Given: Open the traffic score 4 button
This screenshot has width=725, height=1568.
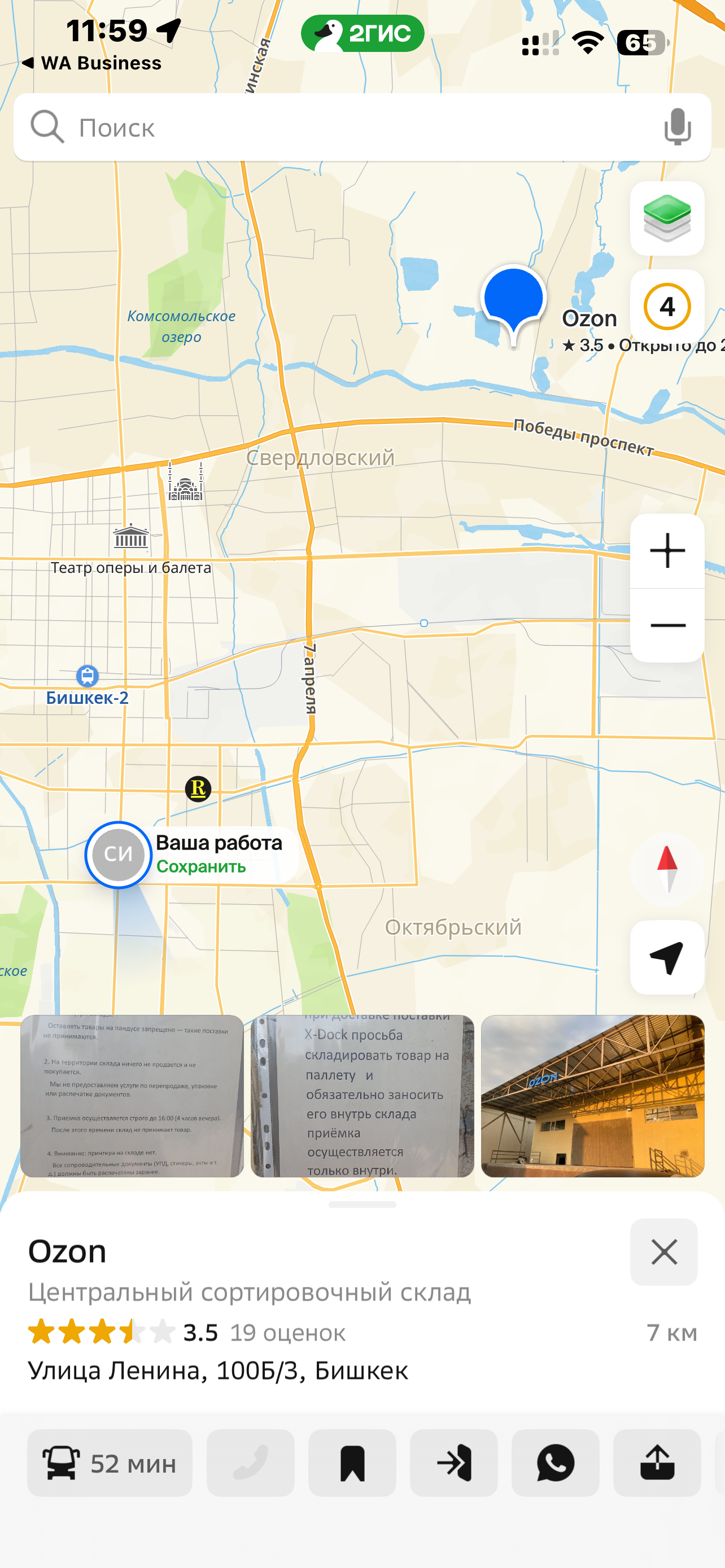Looking at the screenshot, I should (x=667, y=307).
